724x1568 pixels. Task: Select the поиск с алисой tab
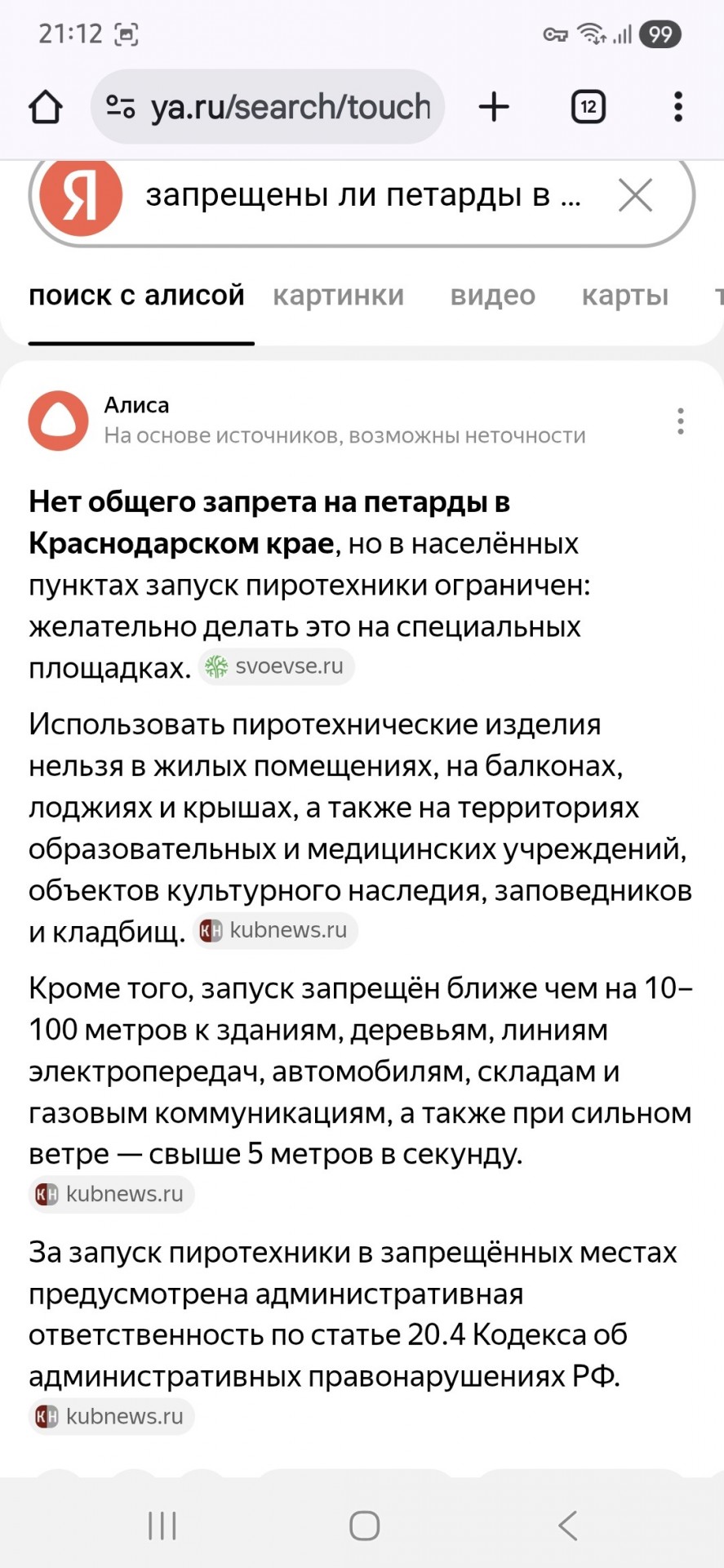136,295
